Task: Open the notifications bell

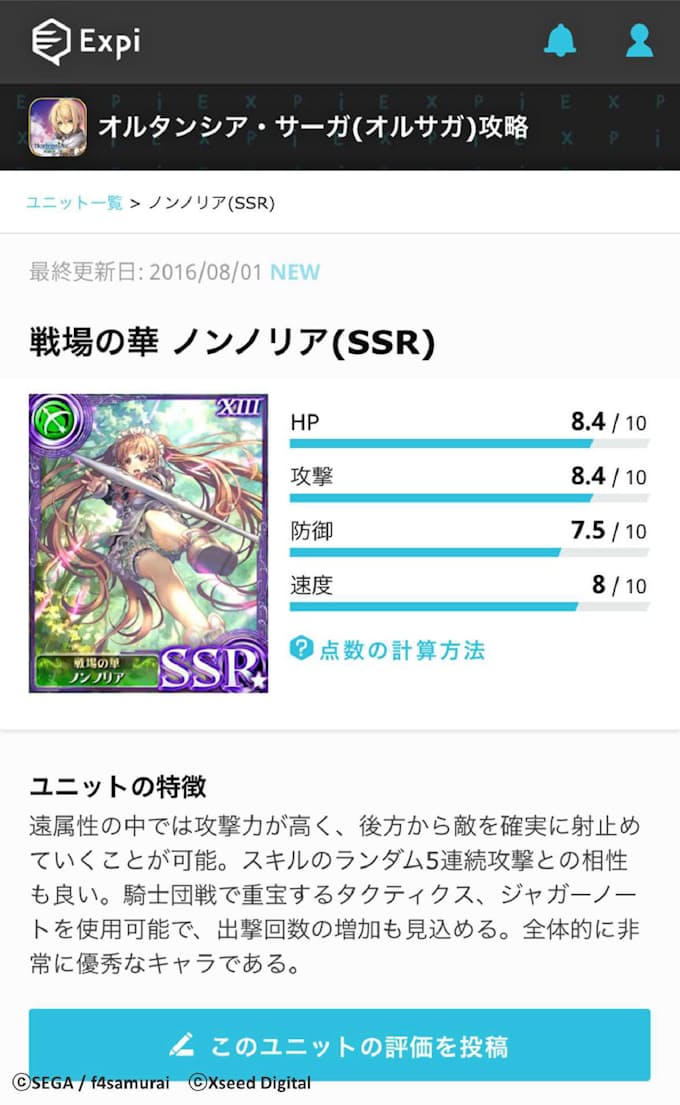Action: coord(560,40)
